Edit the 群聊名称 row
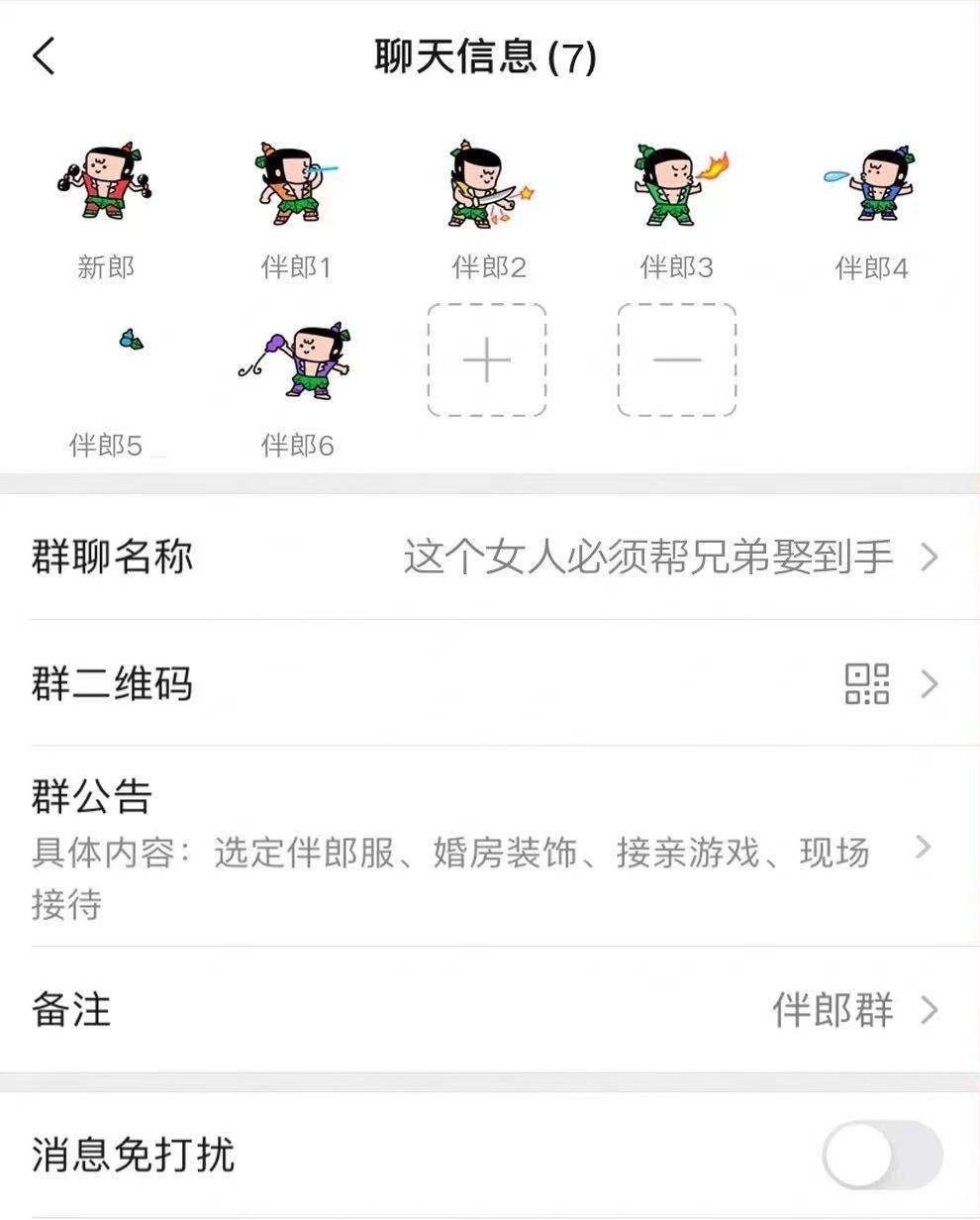 tap(489, 558)
